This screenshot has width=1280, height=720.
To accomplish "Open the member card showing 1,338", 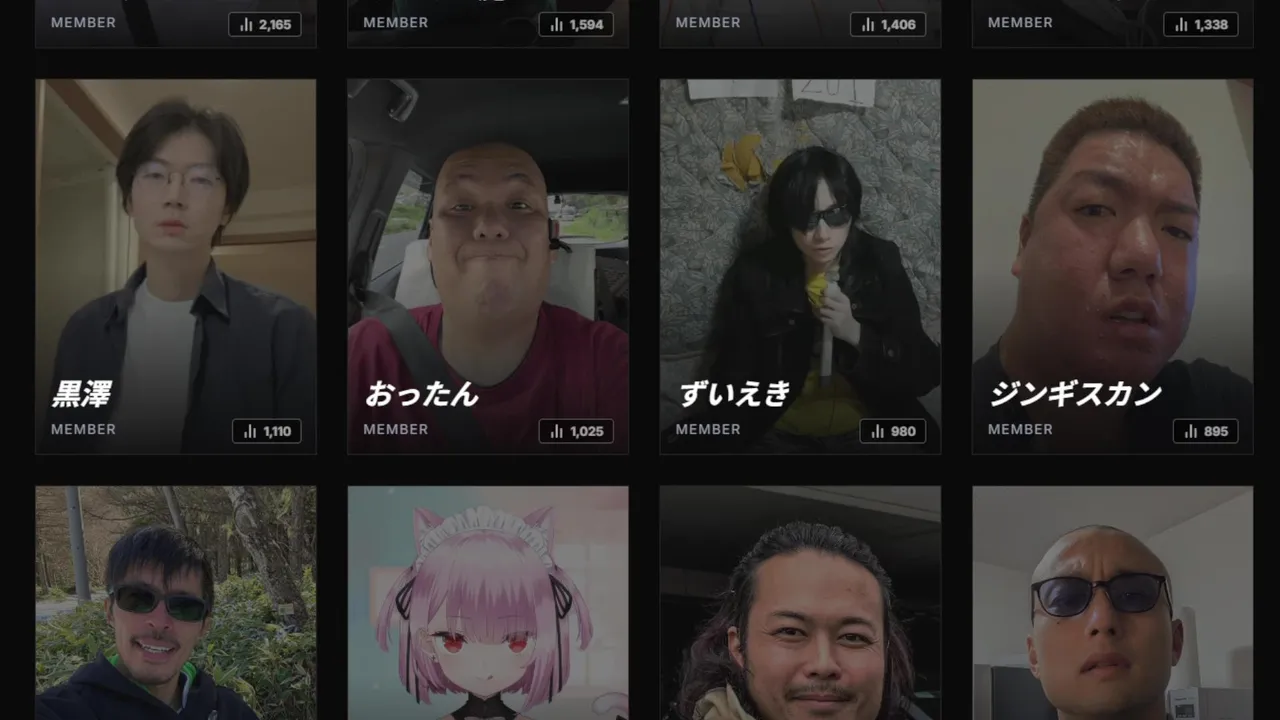I will tap(1112, 24).
